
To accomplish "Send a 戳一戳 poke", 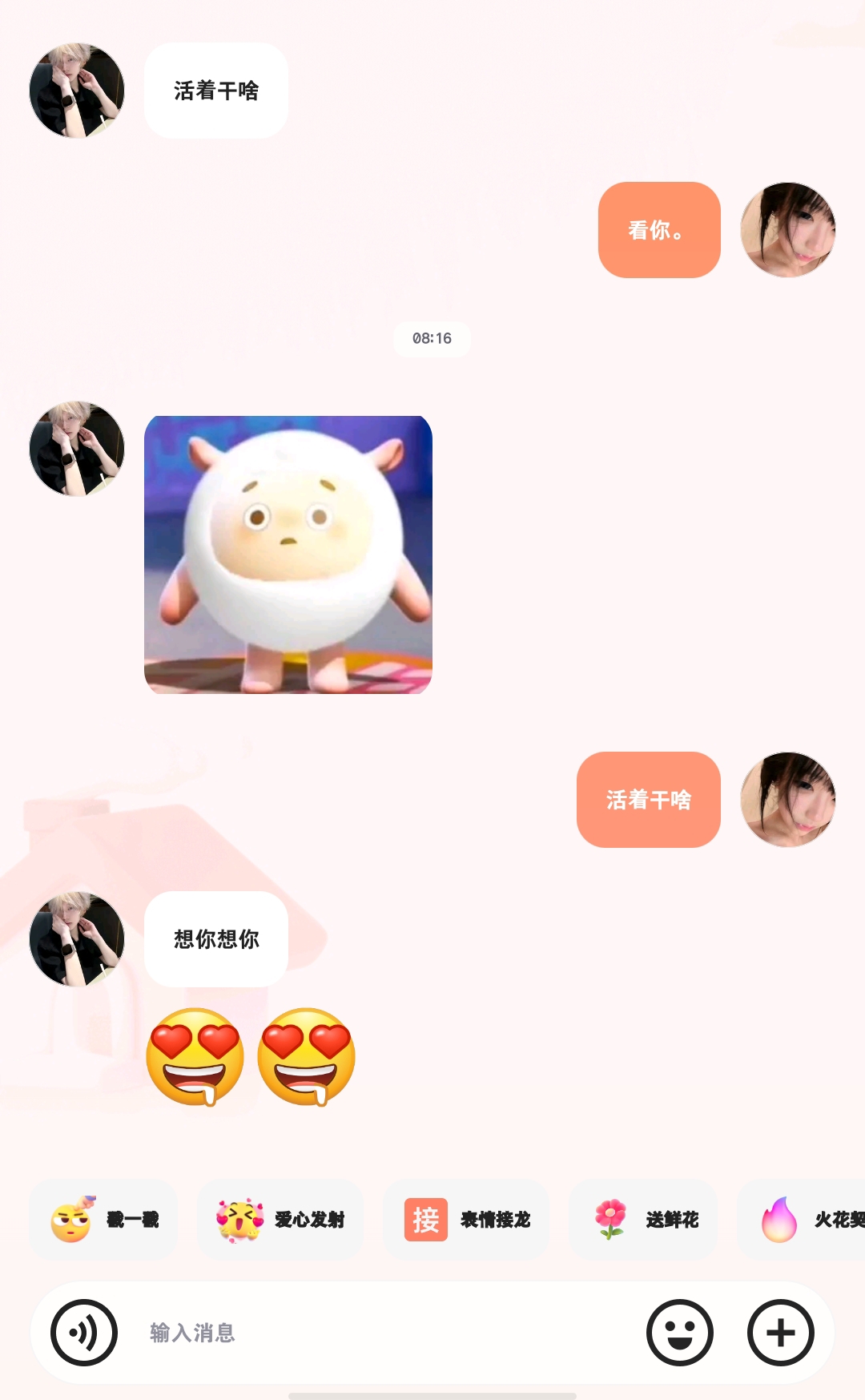I will click(x=104, y=1220).
